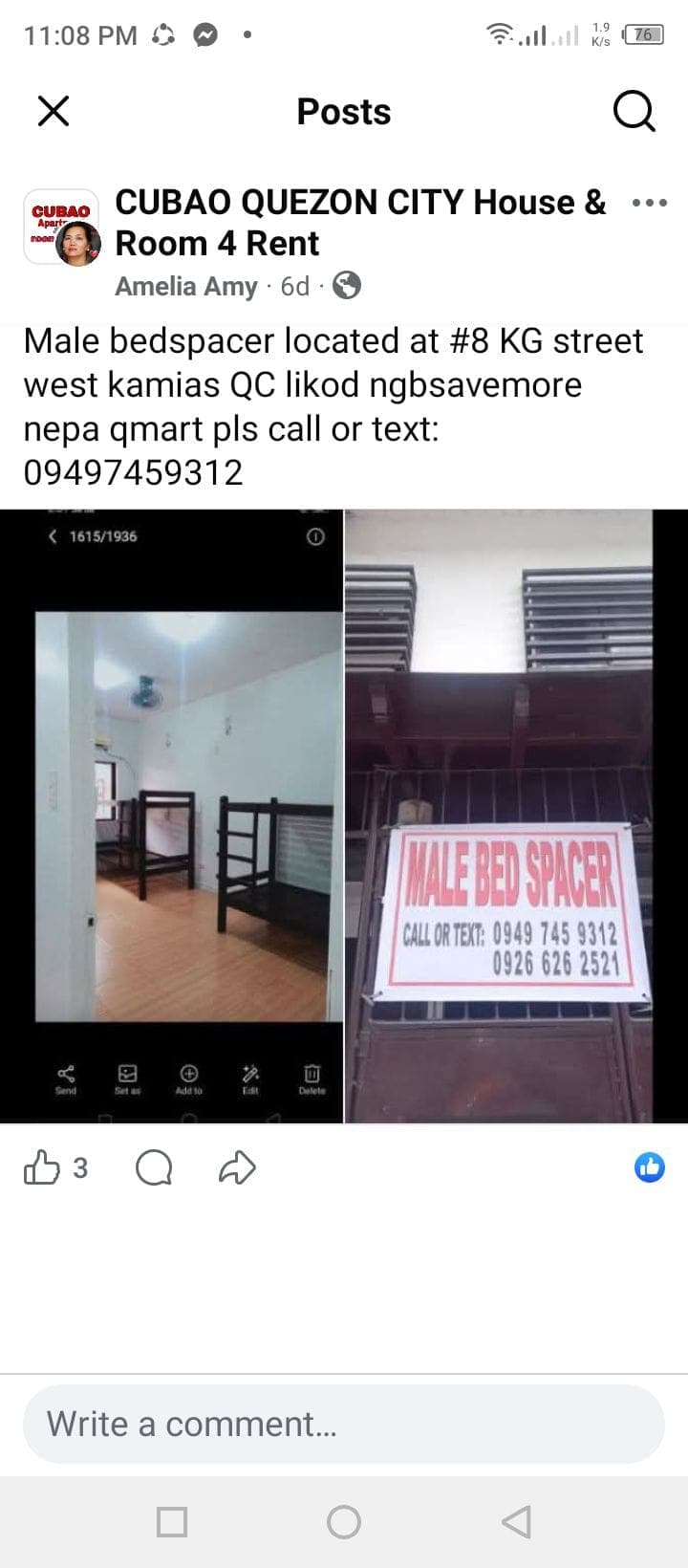
Task: Go back from photo 1615/1936 using the chevron
Action: point(52,537)
